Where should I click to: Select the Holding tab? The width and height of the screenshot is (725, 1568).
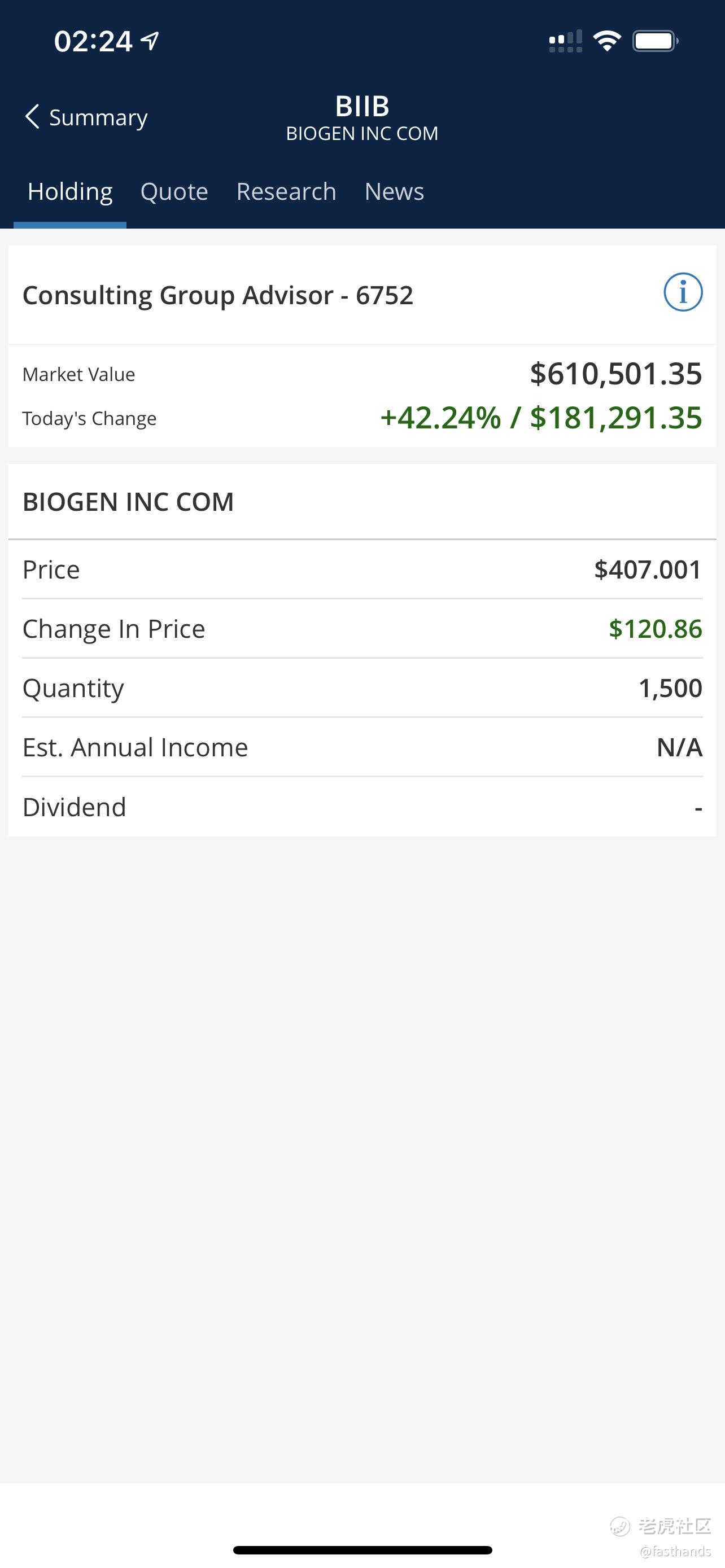coord(70,192)
